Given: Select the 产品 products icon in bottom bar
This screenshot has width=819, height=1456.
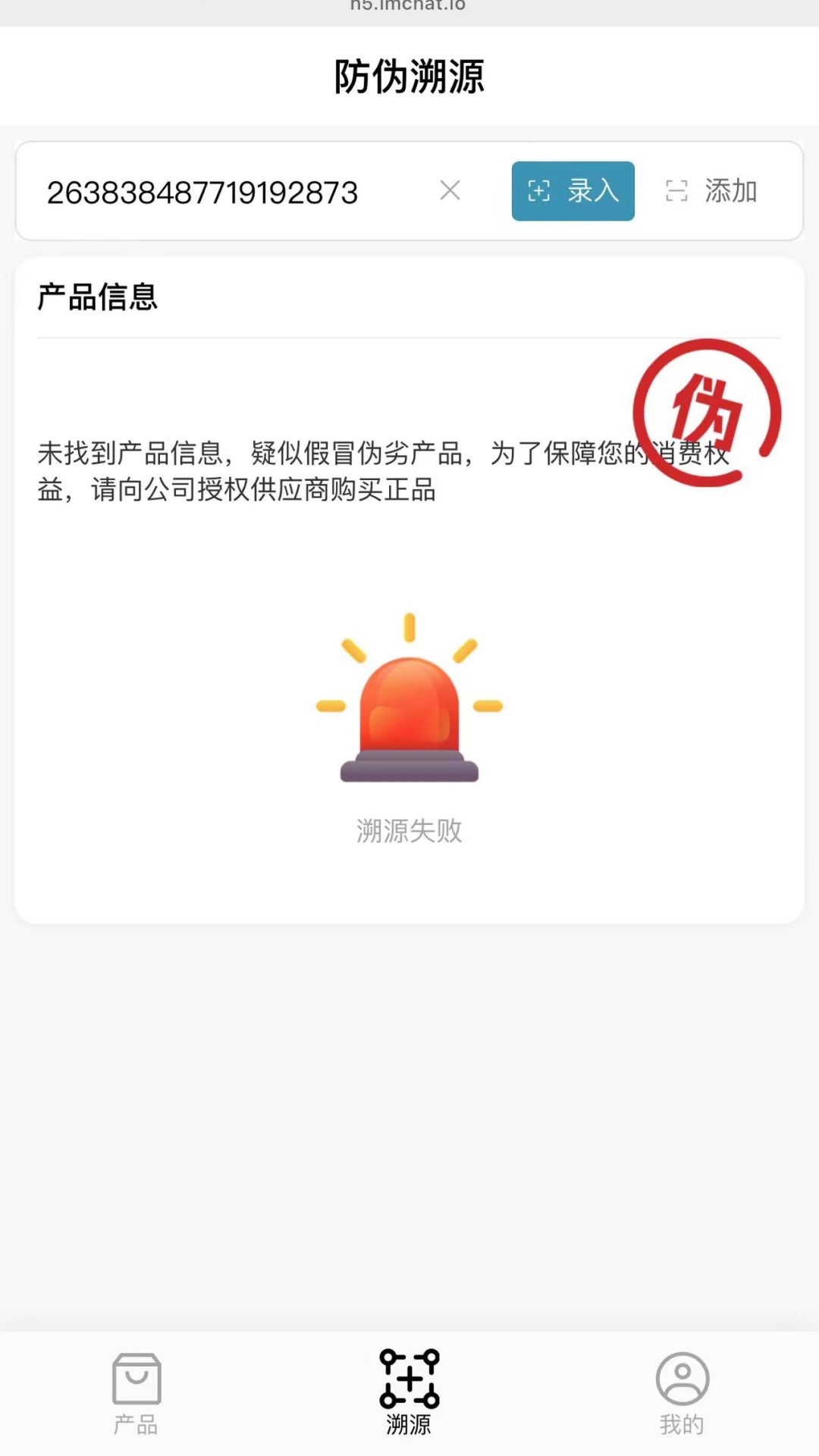Looking at the screenshot, I should point(136,1382).
